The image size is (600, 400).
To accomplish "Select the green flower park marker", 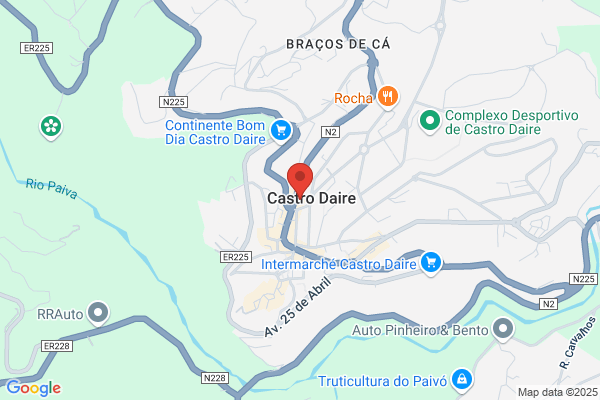I will 51,127.
